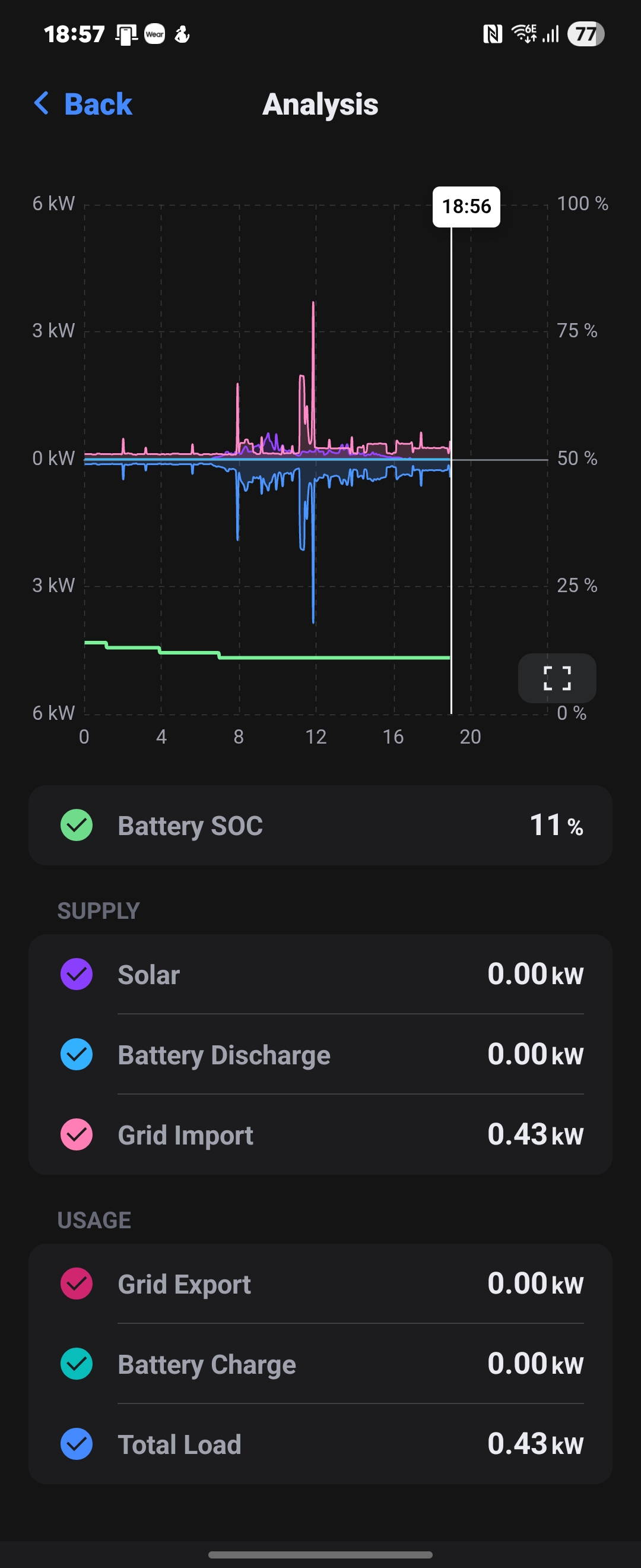The image size is (641, 1568).
Task: Toggle the Battery SOC series checkbox
Action: (x=77, y=825)
